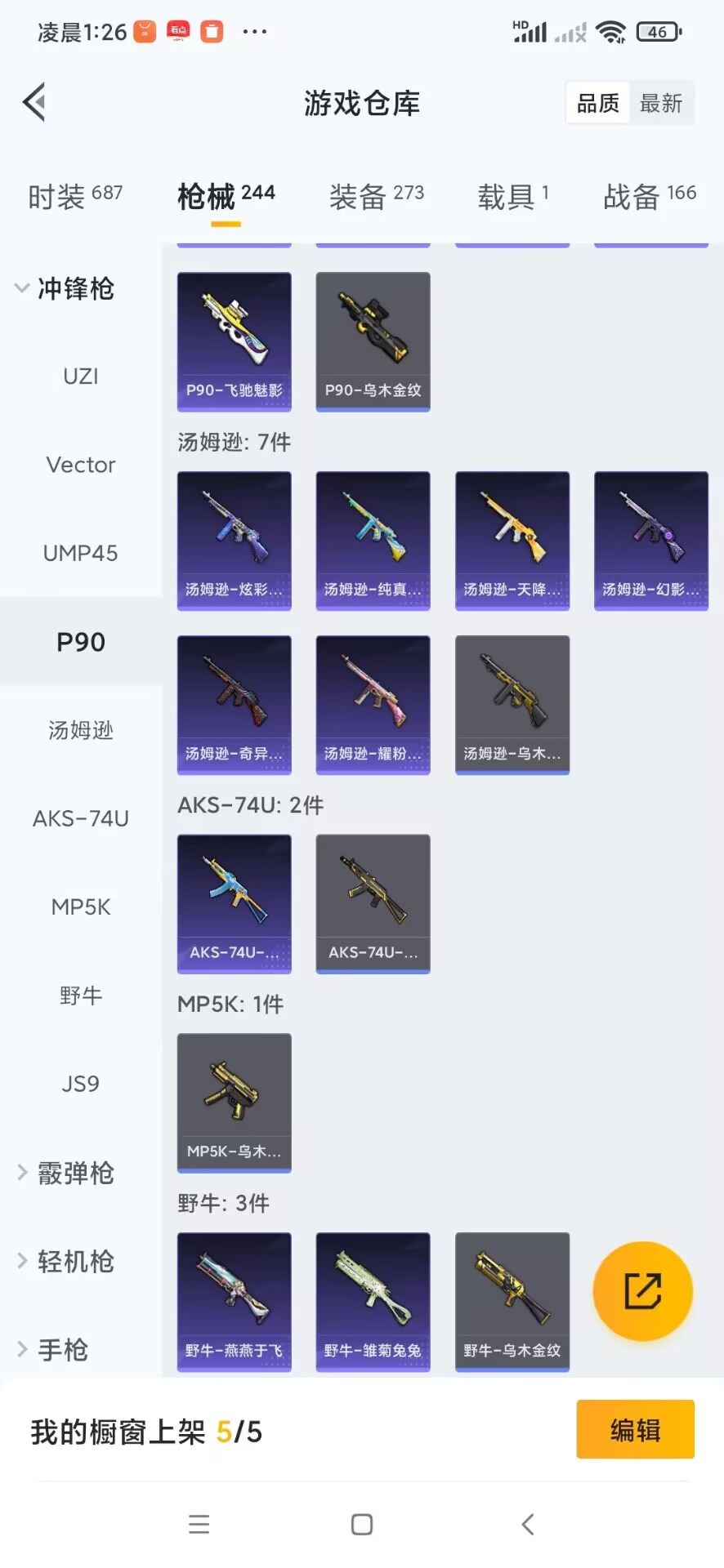Open the P90-飞驰魅影 skin
724x1568 pixels.
pyautogui.click(x=234, y=341)
